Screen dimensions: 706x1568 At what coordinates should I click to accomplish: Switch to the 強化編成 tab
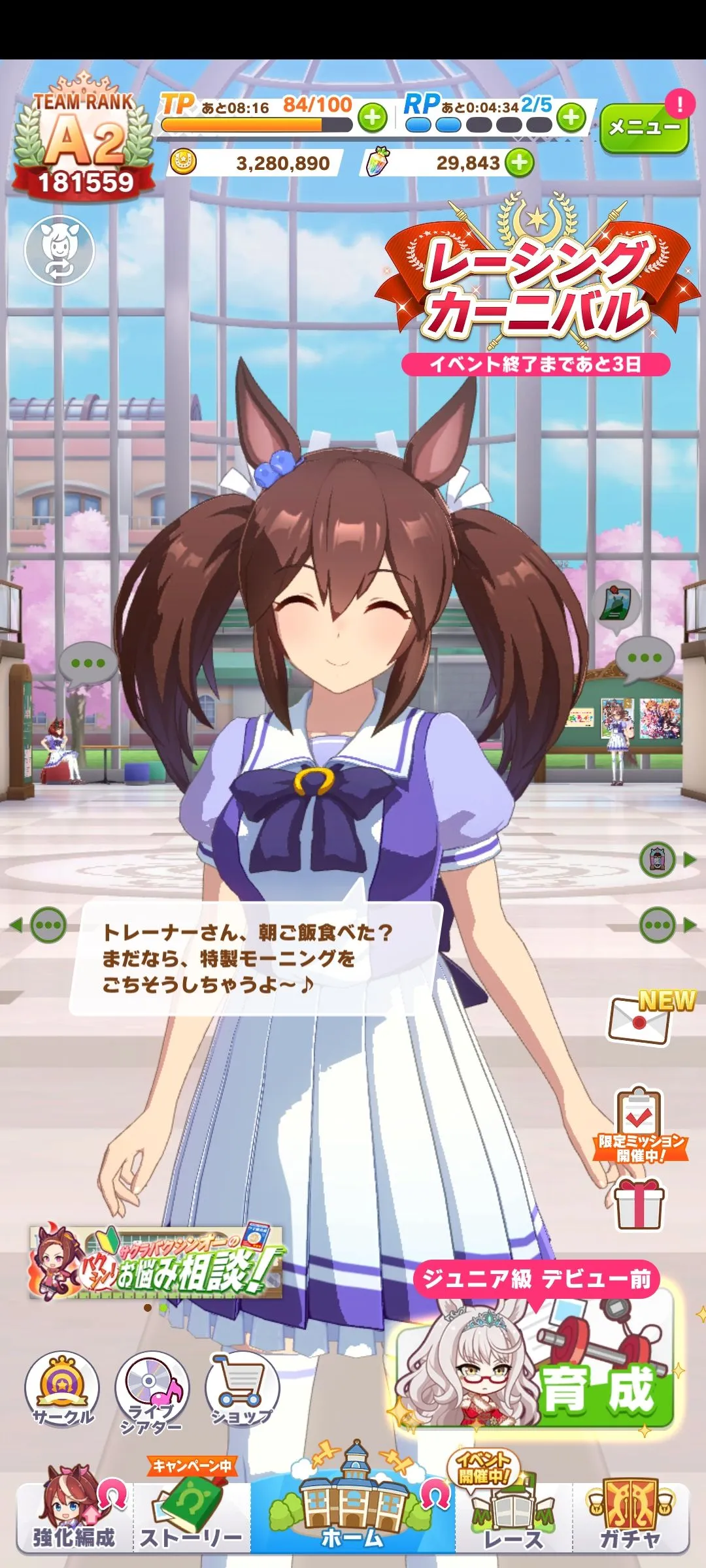pyautogui.click(x=74, y=1517)
